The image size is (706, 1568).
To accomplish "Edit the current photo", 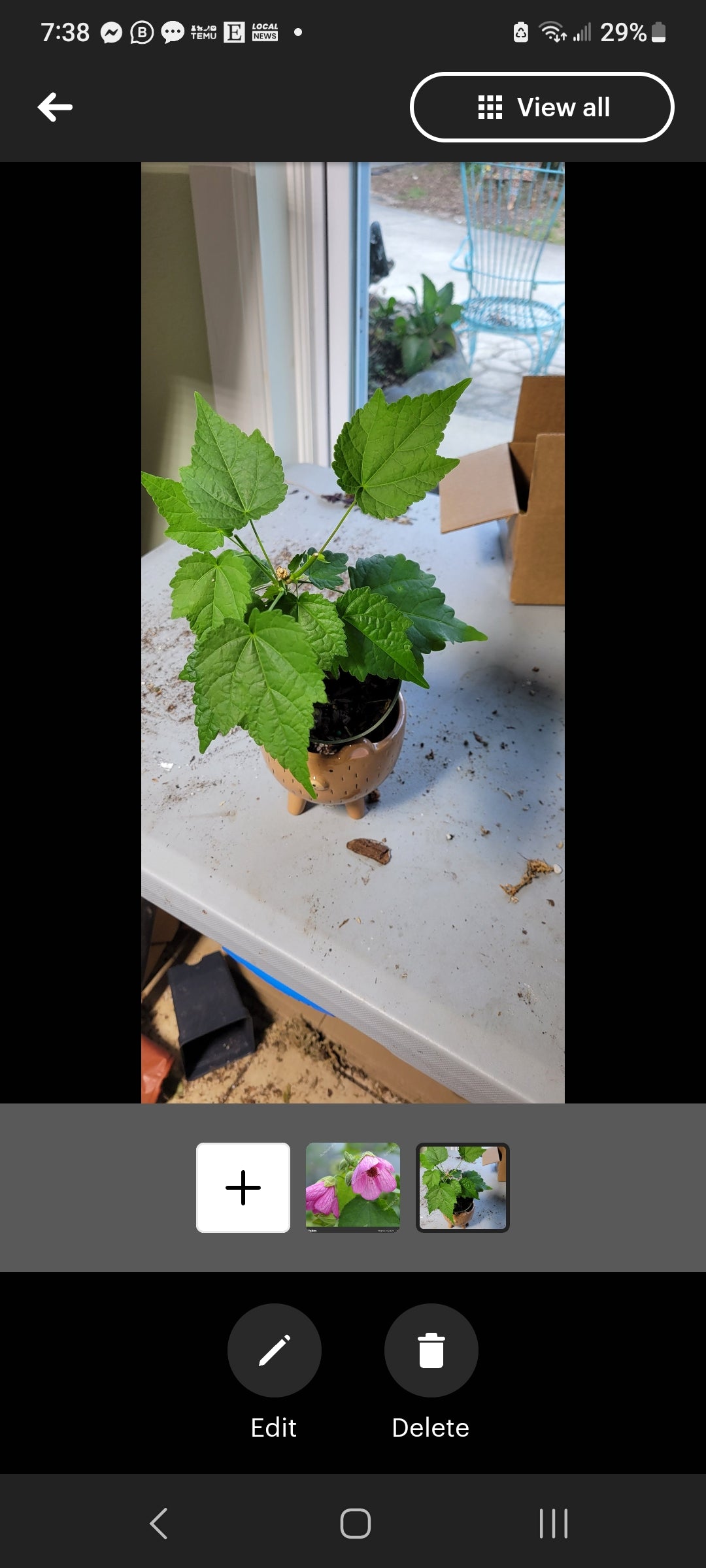I will pyautogui.click(x=275, y=1350).
